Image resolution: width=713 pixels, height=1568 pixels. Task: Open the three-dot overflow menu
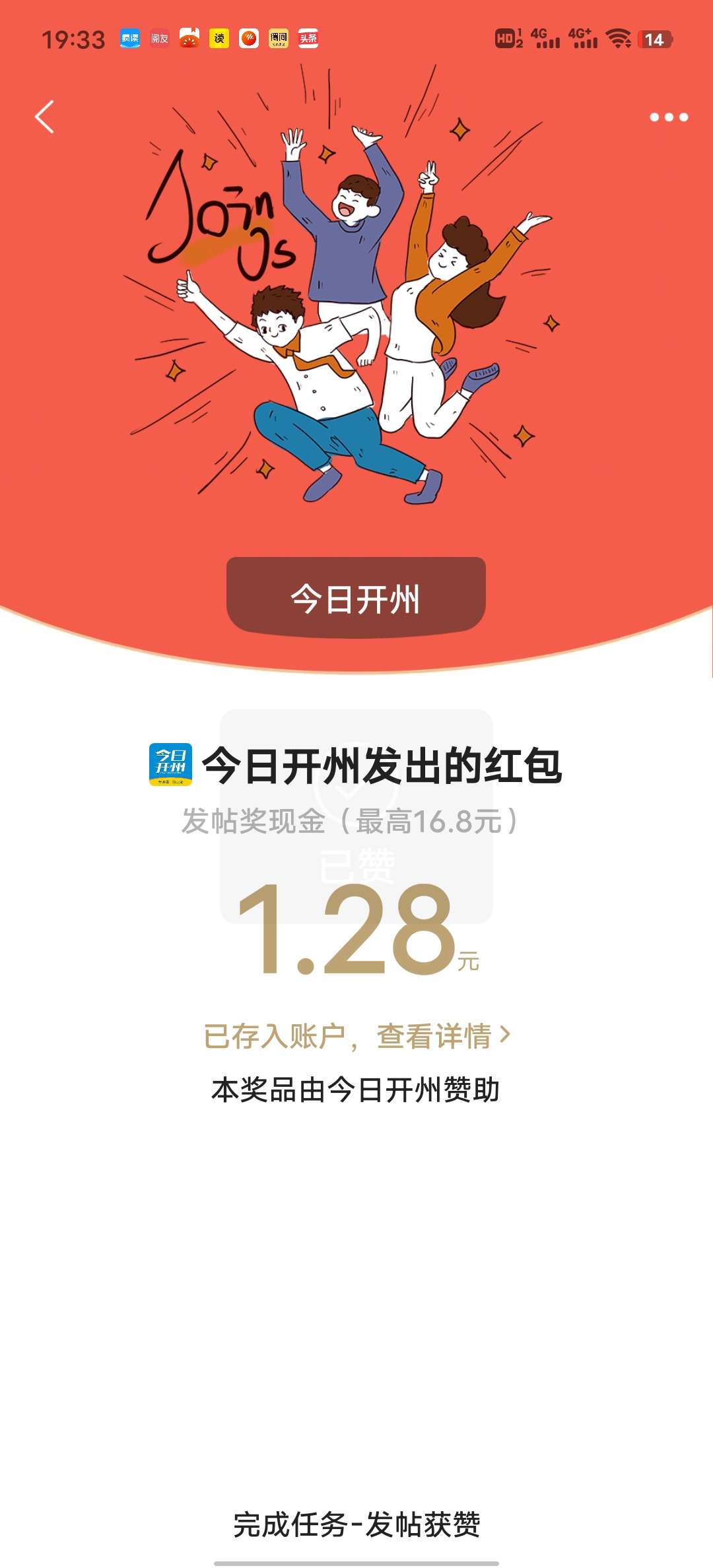point(669,117)
